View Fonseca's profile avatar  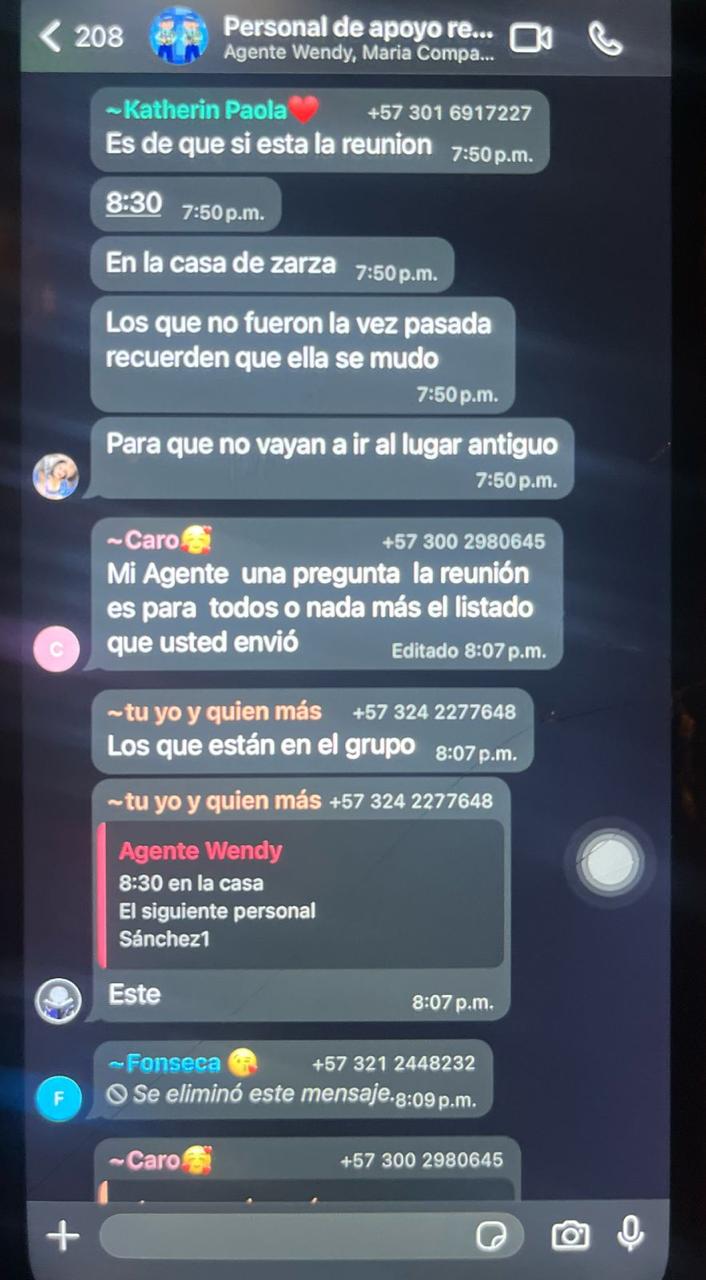[x=56, y=1098]
